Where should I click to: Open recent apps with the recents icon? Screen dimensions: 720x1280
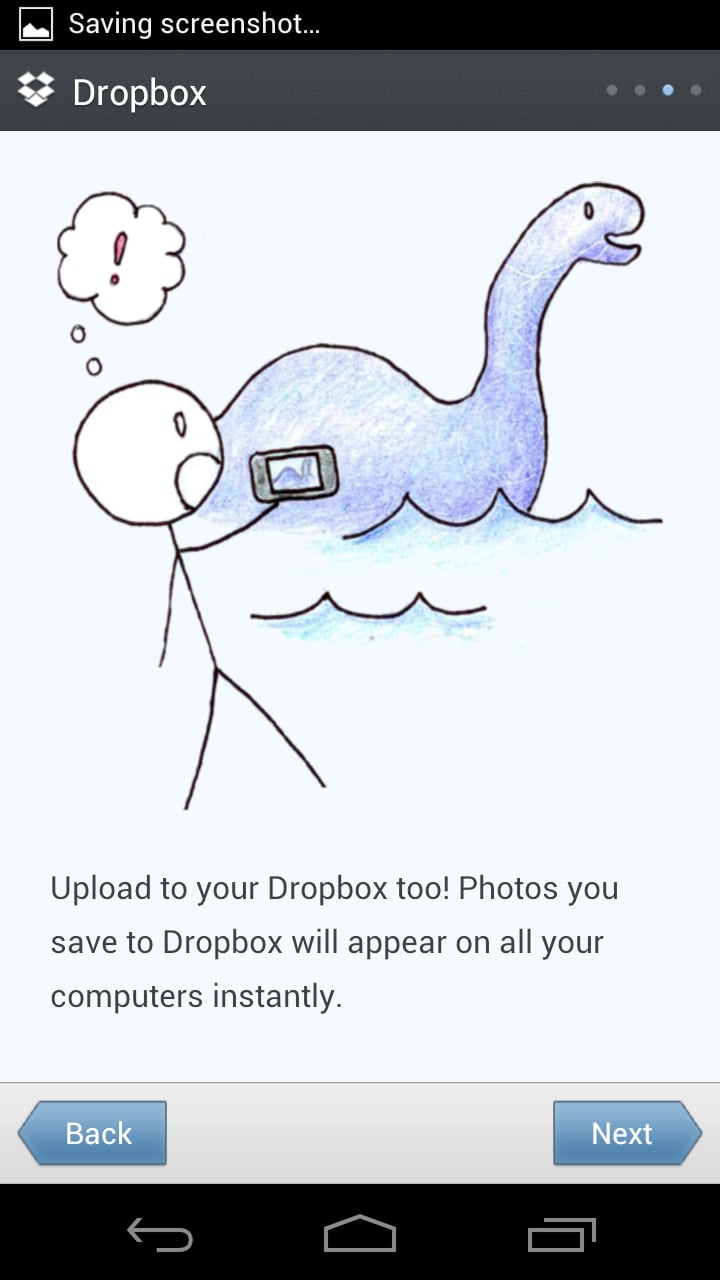click(560, 1236)
